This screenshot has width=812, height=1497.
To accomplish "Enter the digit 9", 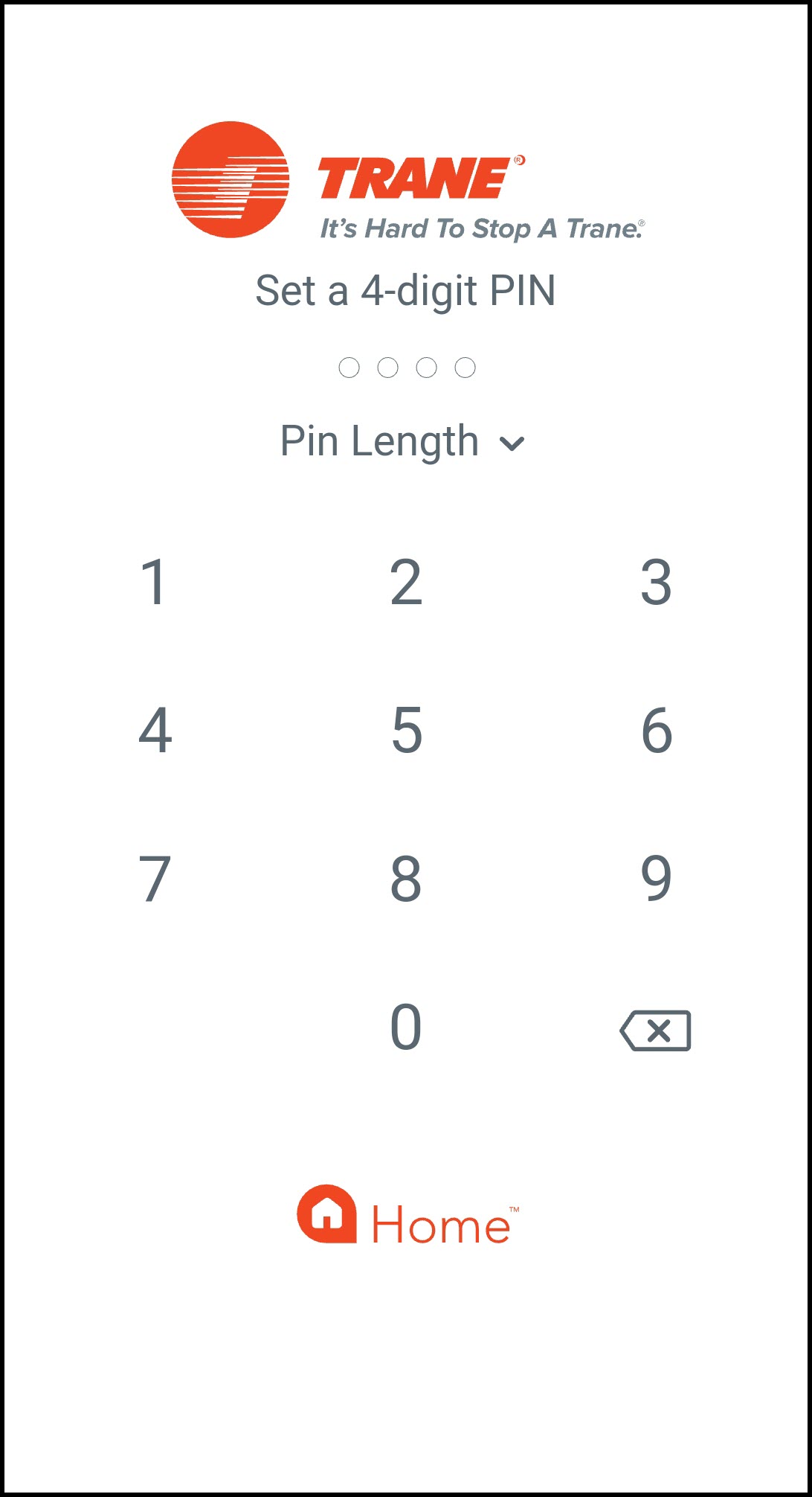I will [x=656, y=879].
